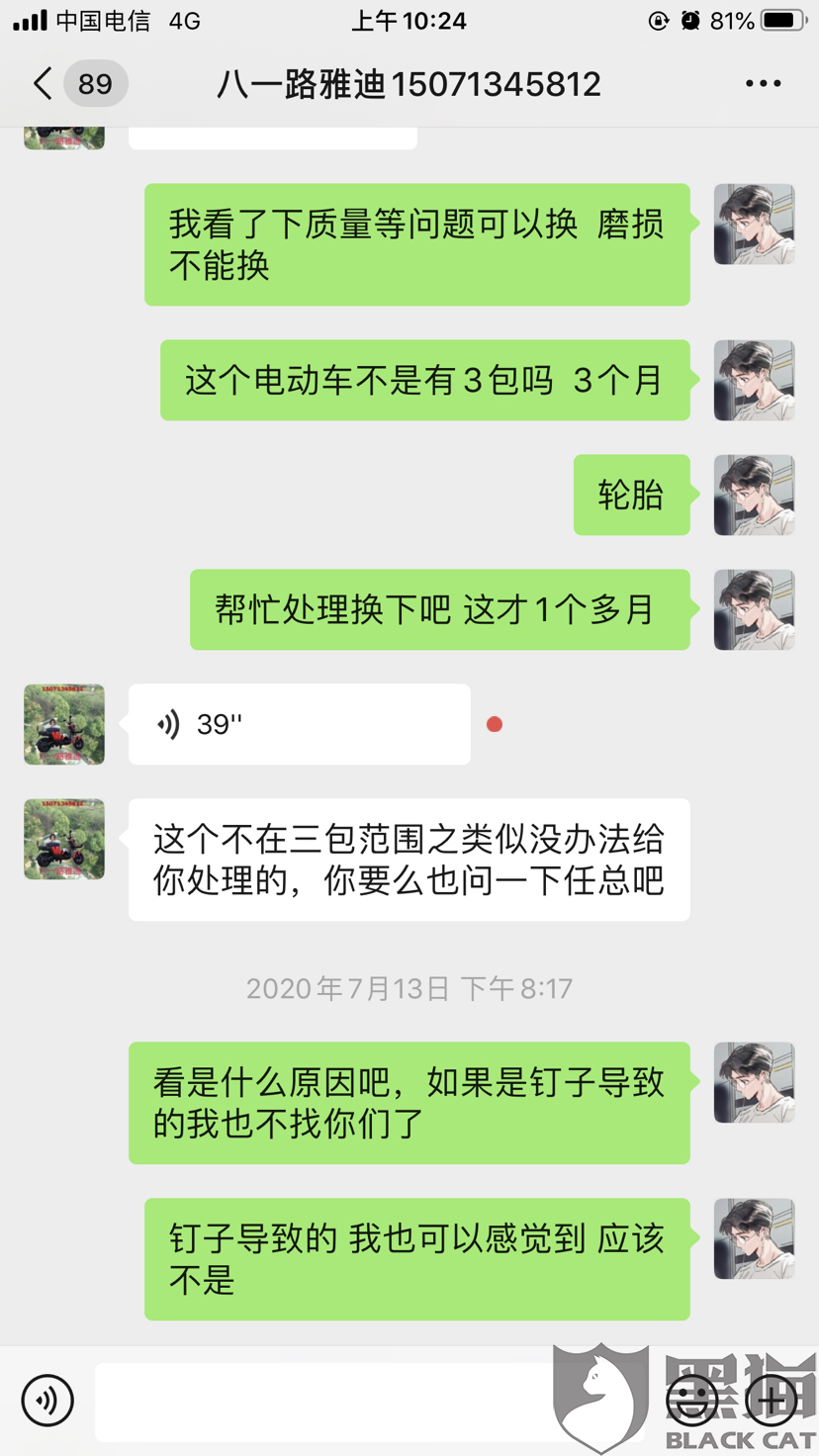Viewport: 819px width, 1456px height.
Task: Open the contact's avatar beside the voice message
Action: (x=64, y=724)
